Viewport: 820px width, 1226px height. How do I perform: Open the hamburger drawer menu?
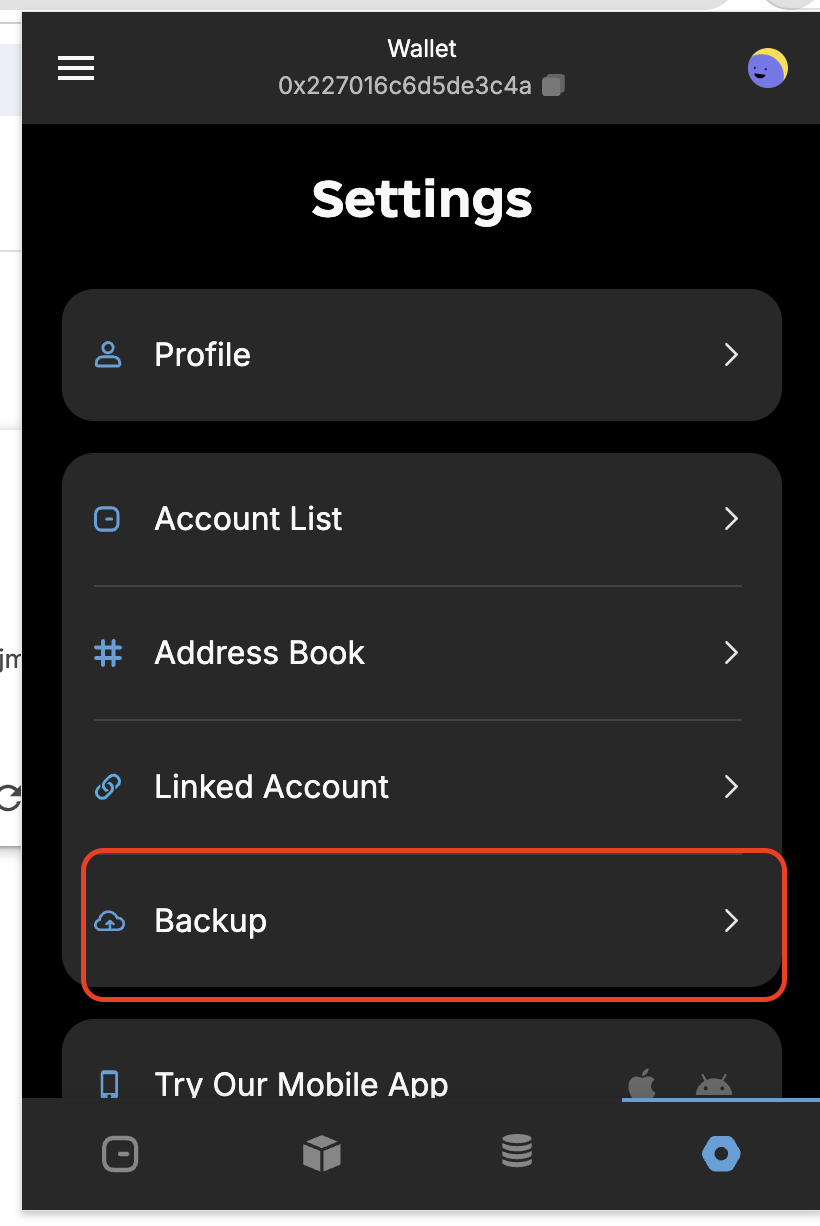(x=76, y=68)
